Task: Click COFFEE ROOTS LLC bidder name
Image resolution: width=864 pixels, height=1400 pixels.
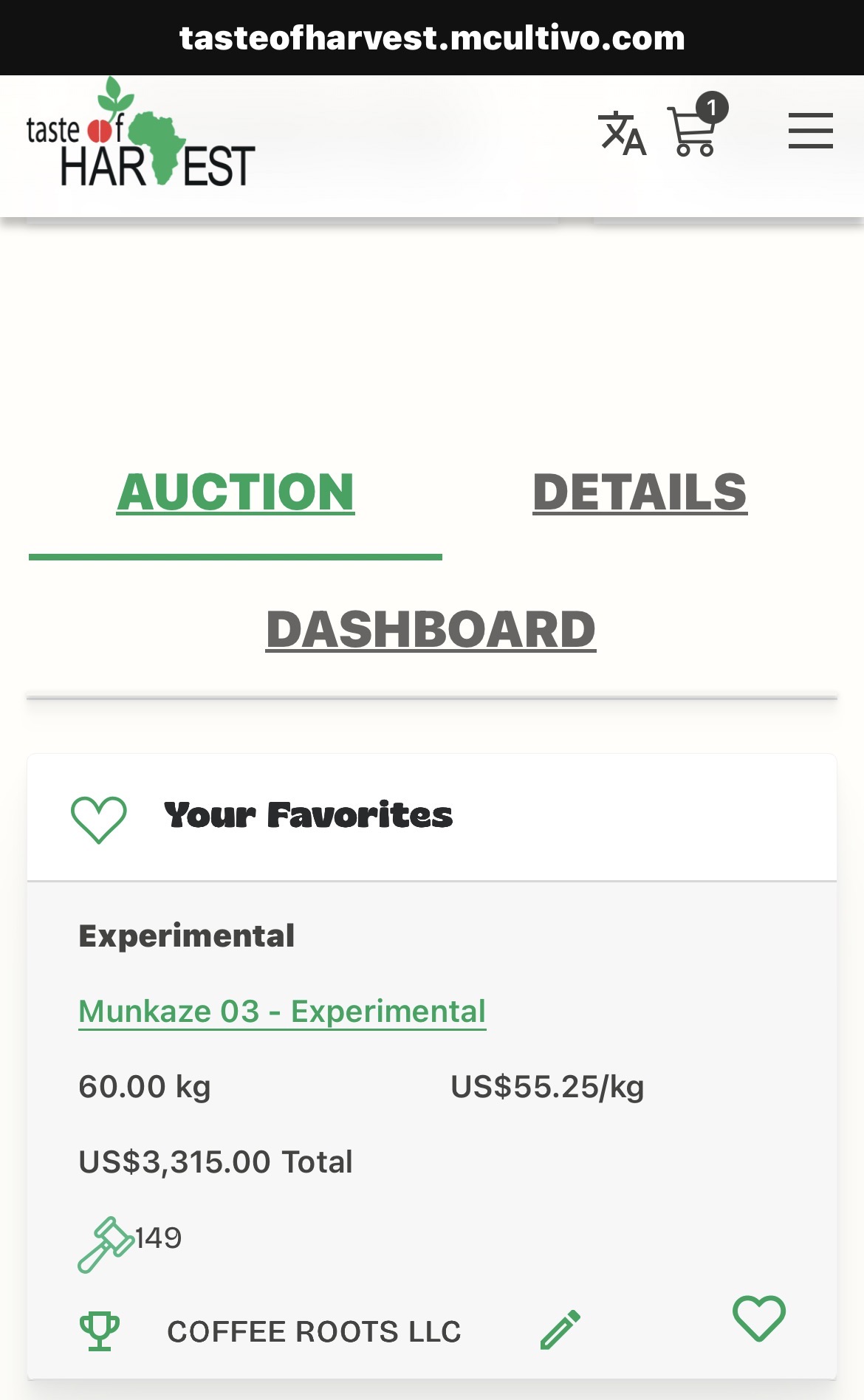Action: 315,1331
